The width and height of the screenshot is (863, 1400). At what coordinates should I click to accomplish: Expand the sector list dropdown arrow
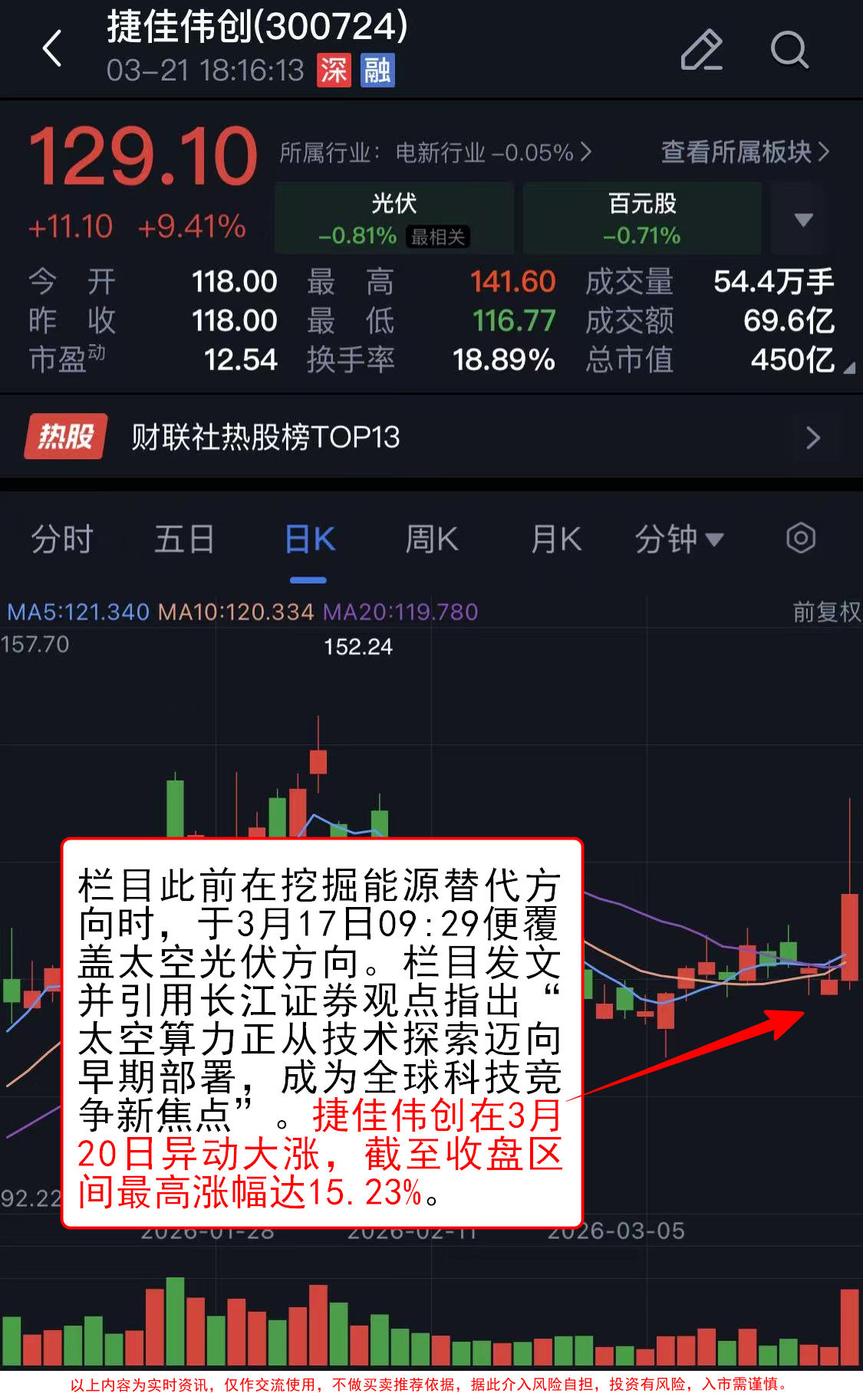pos(802,220)
